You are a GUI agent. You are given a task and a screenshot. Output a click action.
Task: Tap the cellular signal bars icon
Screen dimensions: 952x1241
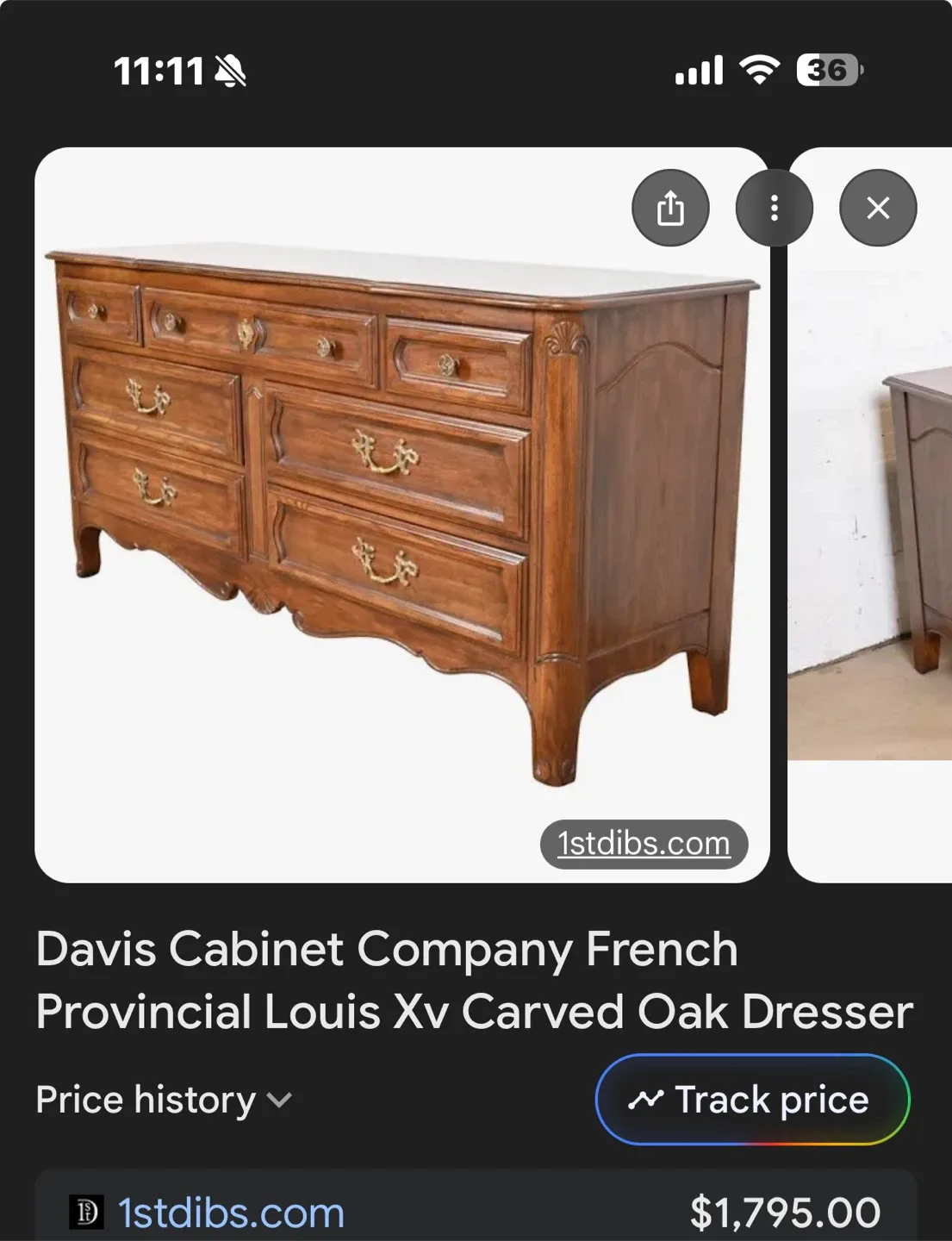(x=698, y=72)
